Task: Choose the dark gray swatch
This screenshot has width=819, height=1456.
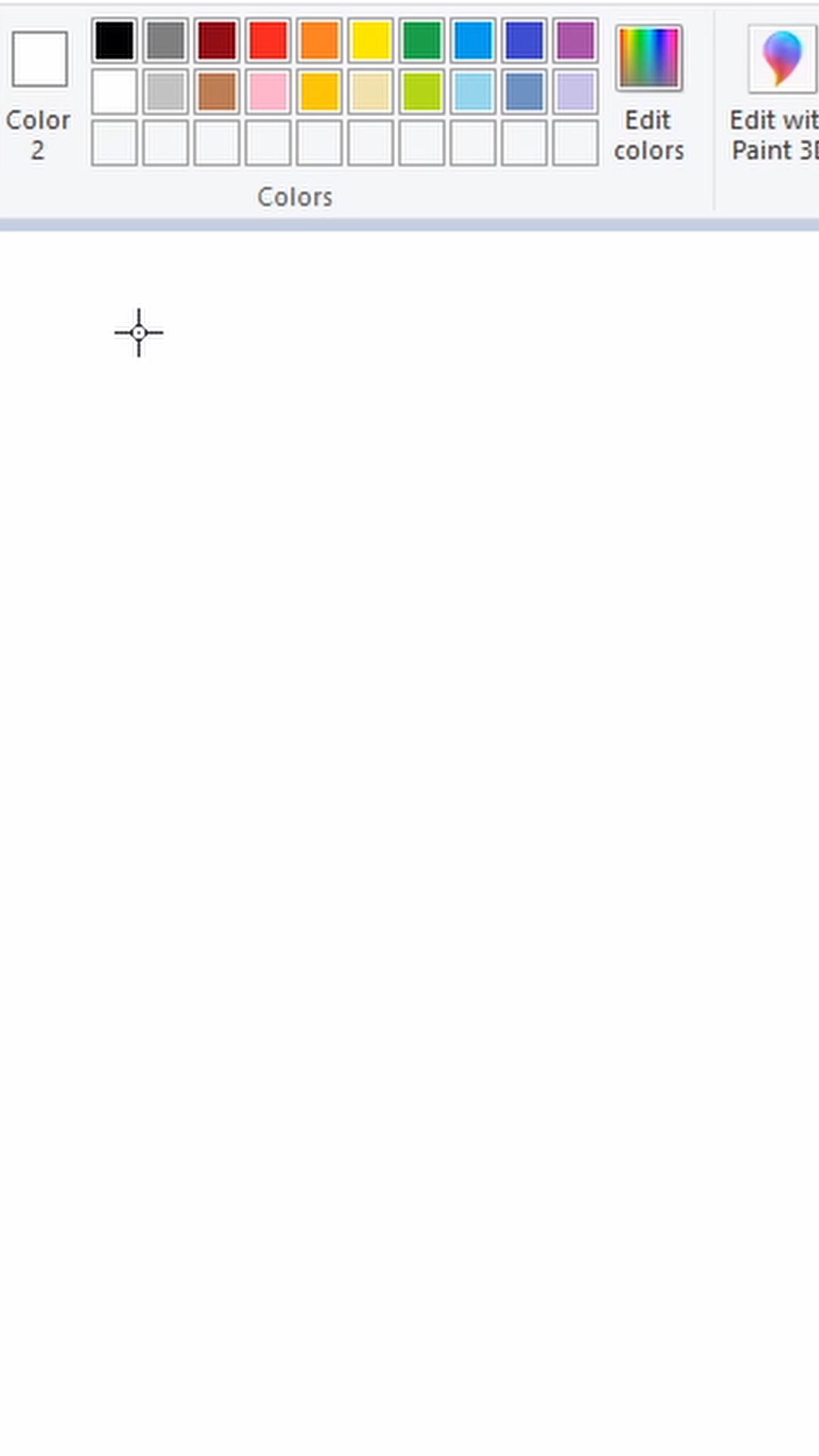Action: [x=165, y=40]
